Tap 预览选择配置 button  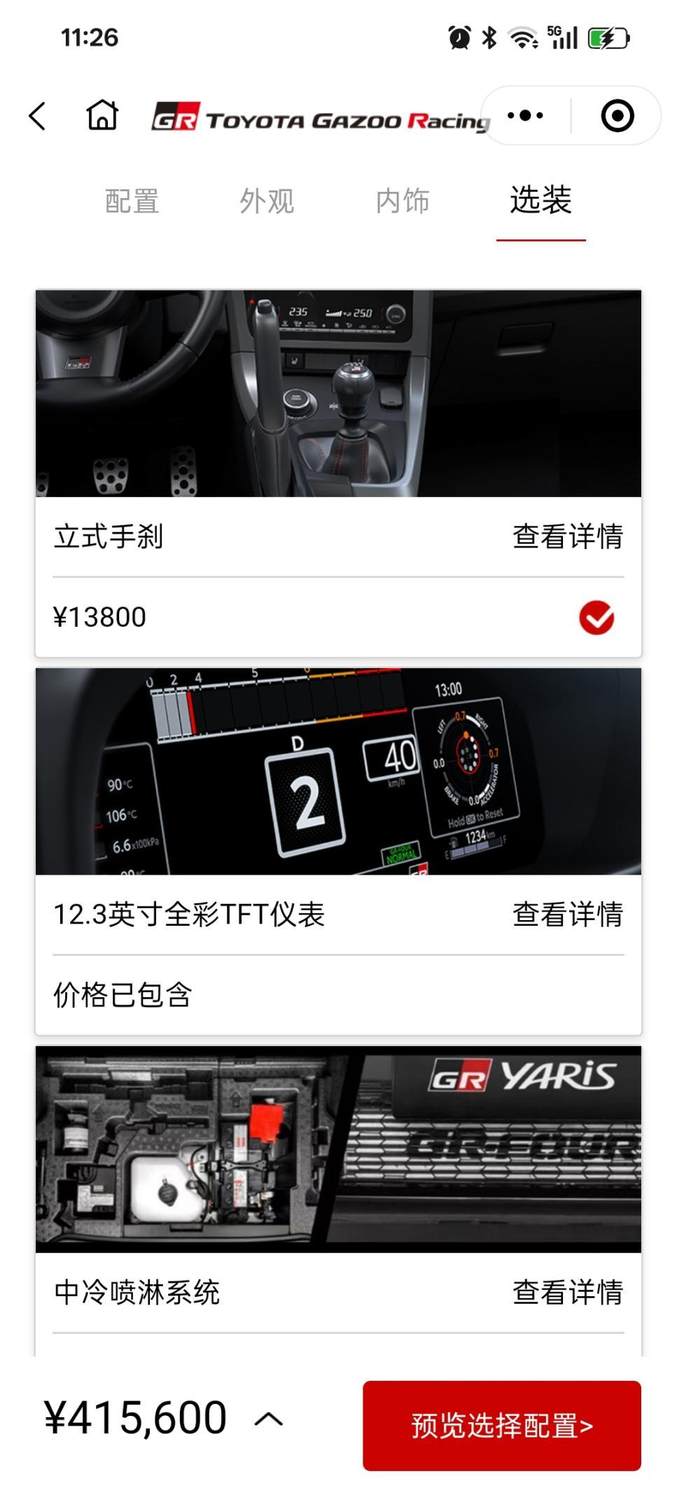501,1425
